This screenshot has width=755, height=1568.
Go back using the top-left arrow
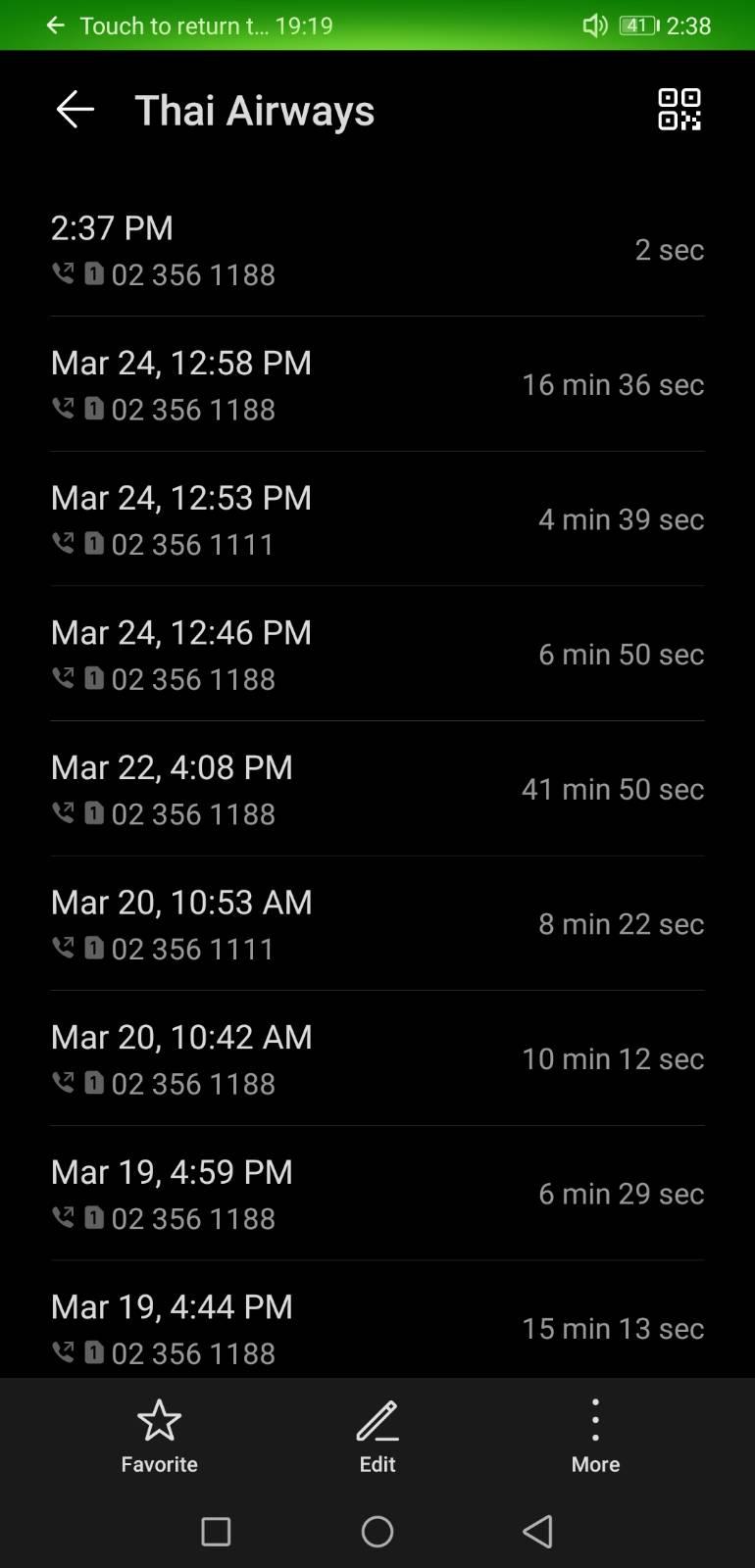[75, 110]
